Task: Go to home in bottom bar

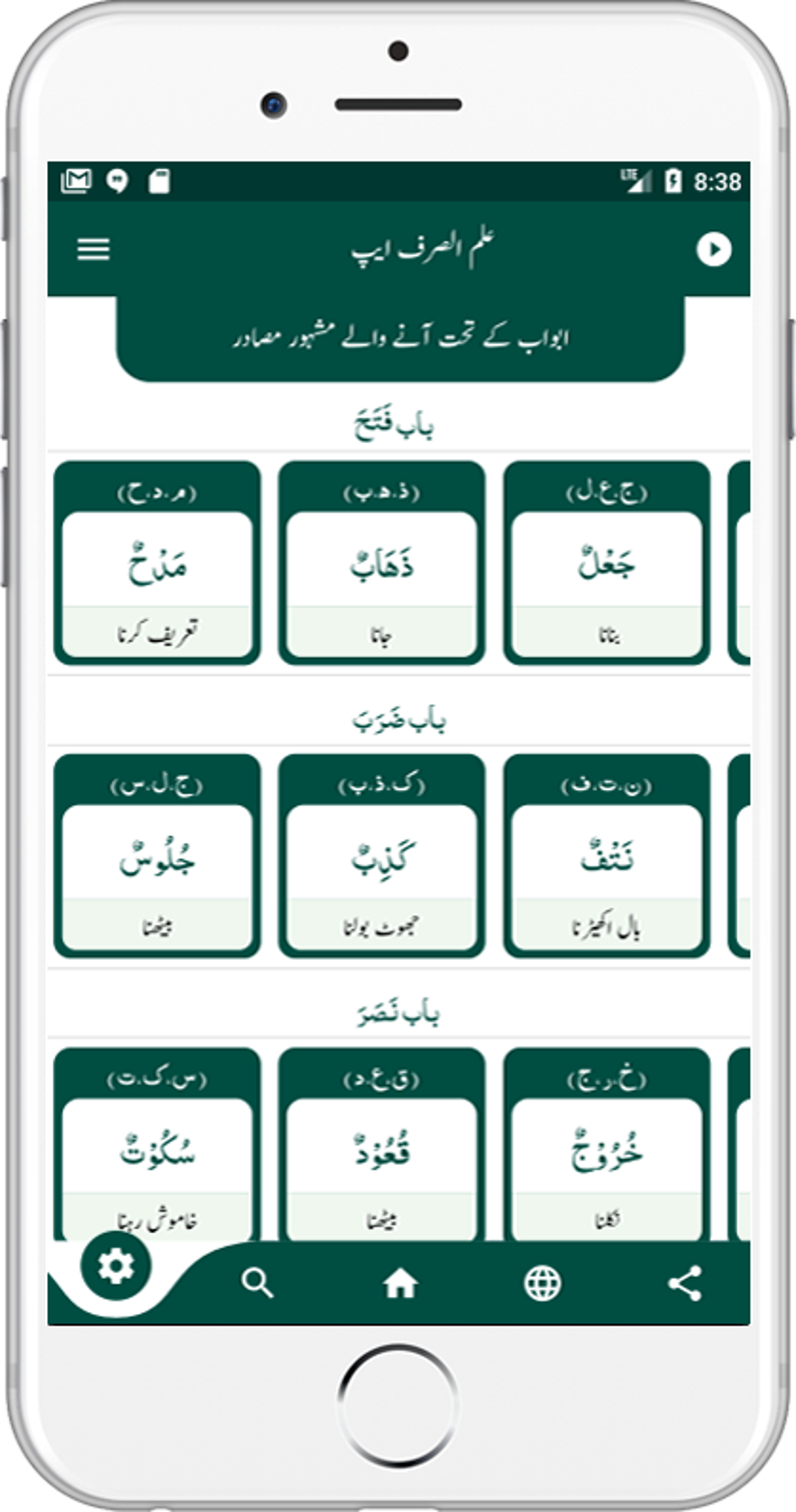Action: [x=400, y=1283]
